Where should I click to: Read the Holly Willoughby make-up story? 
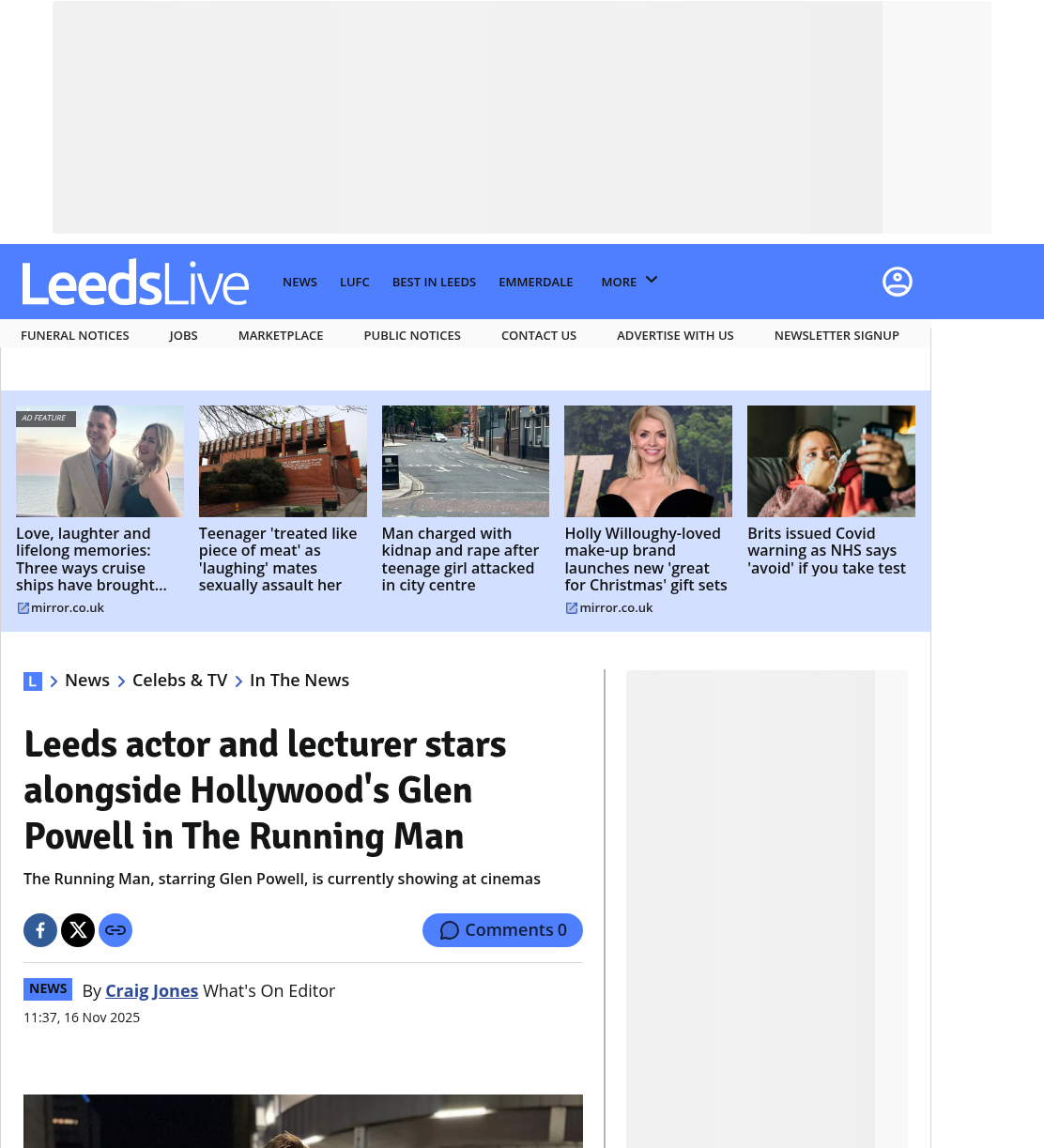click(648, 559)
